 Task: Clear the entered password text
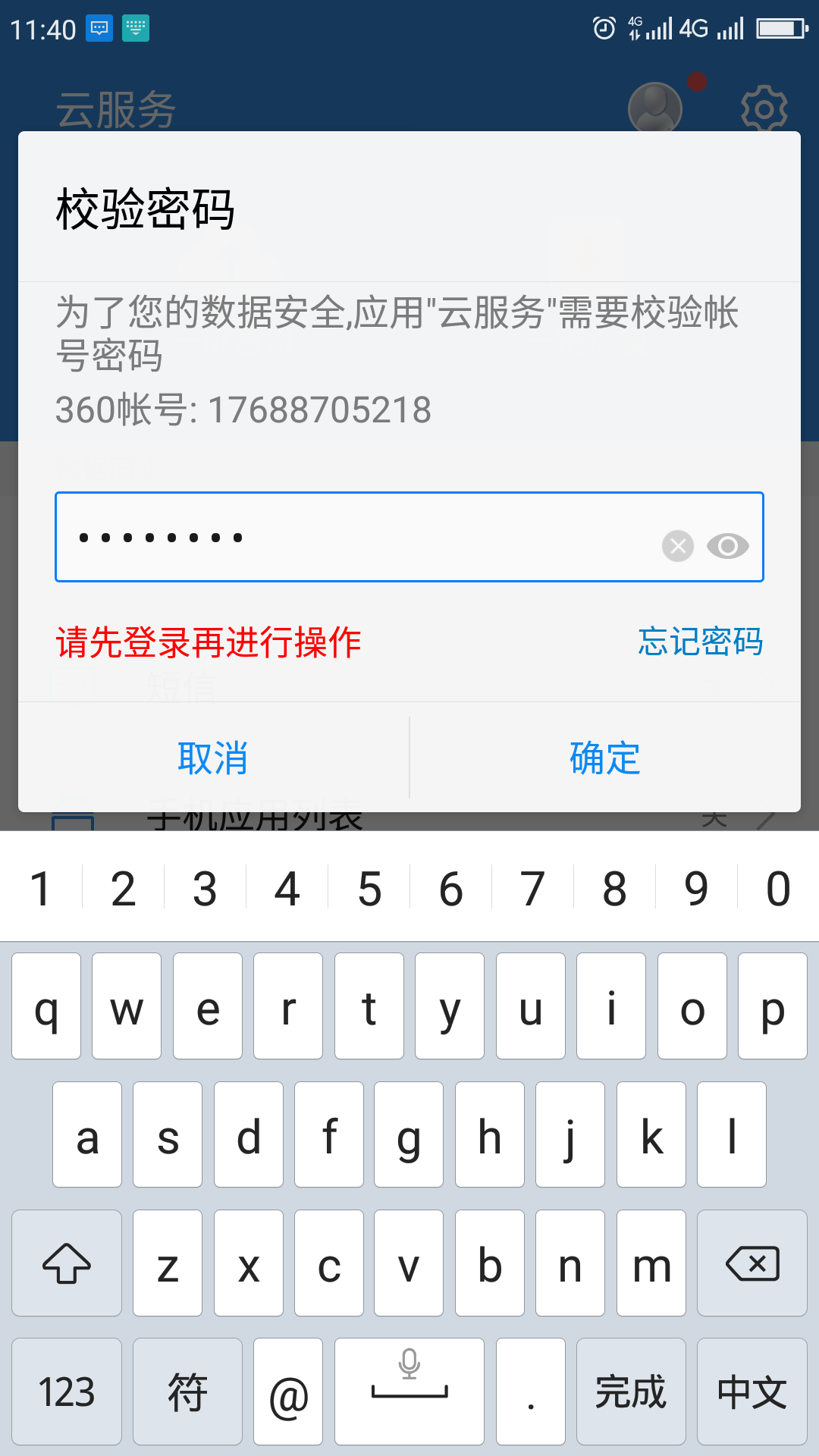click(678, 546)
